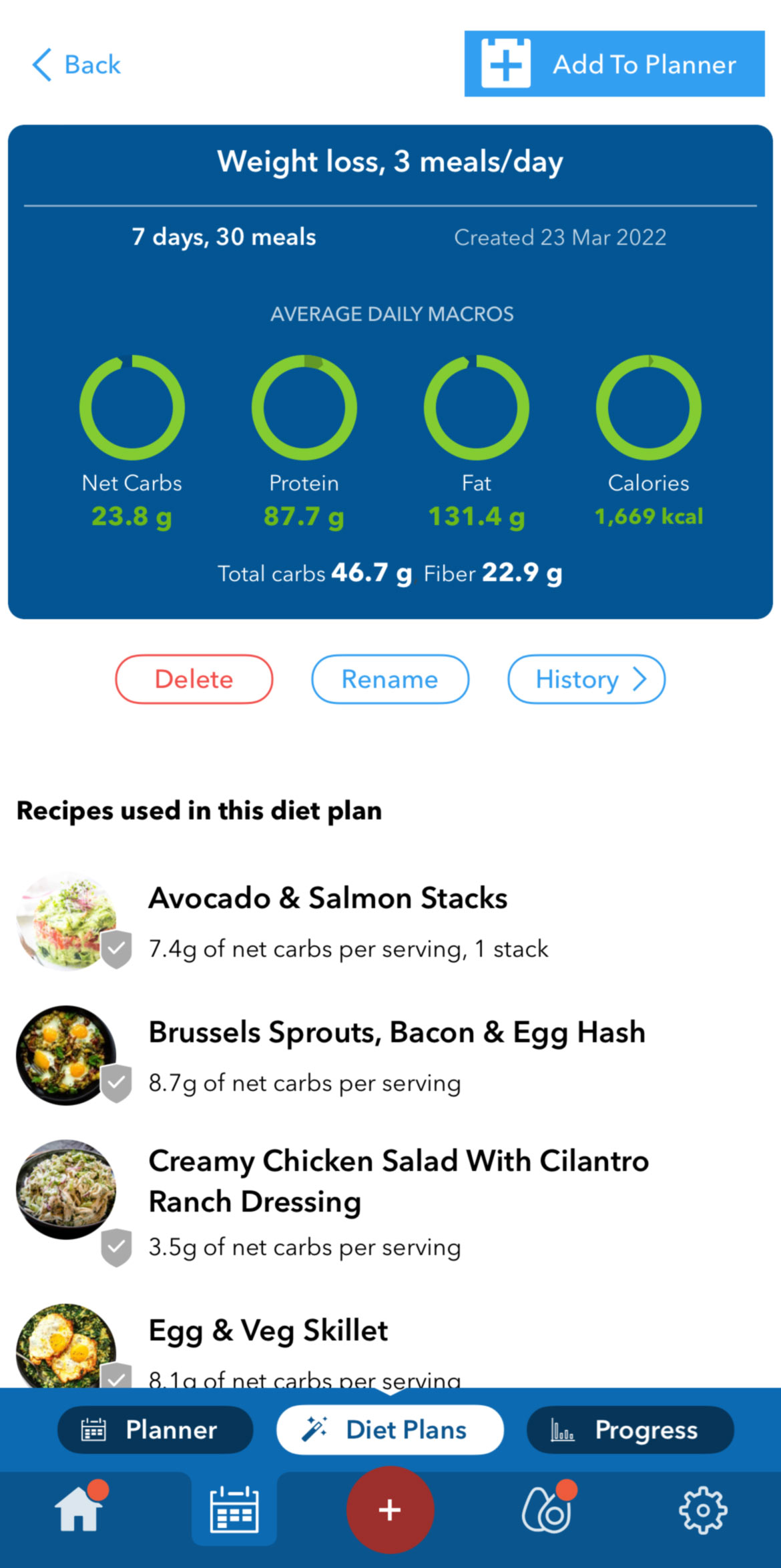This screenshot has height=1568, width=781.
Task: Open the home screen icon
Action: [80, 1511]
